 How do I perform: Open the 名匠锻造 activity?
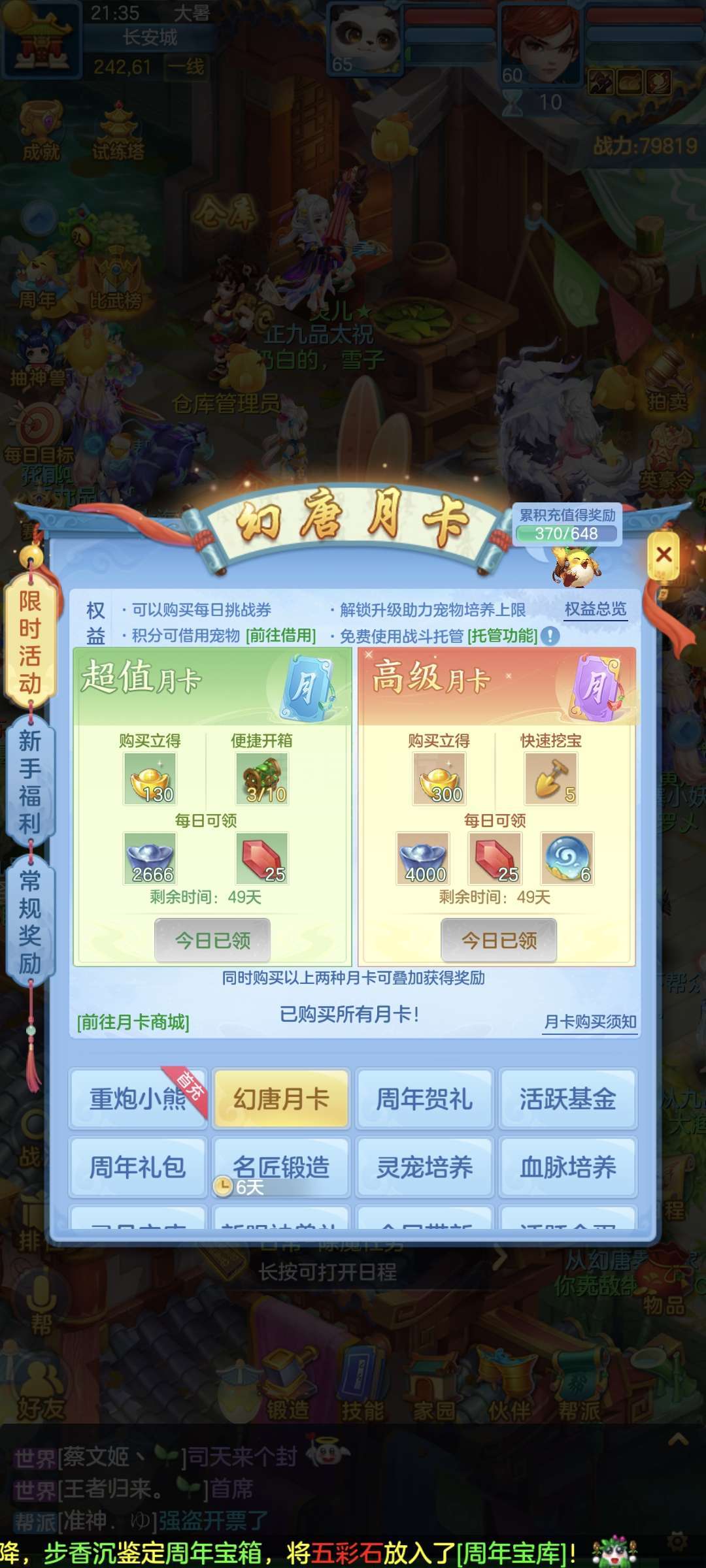coord(281,1168)
